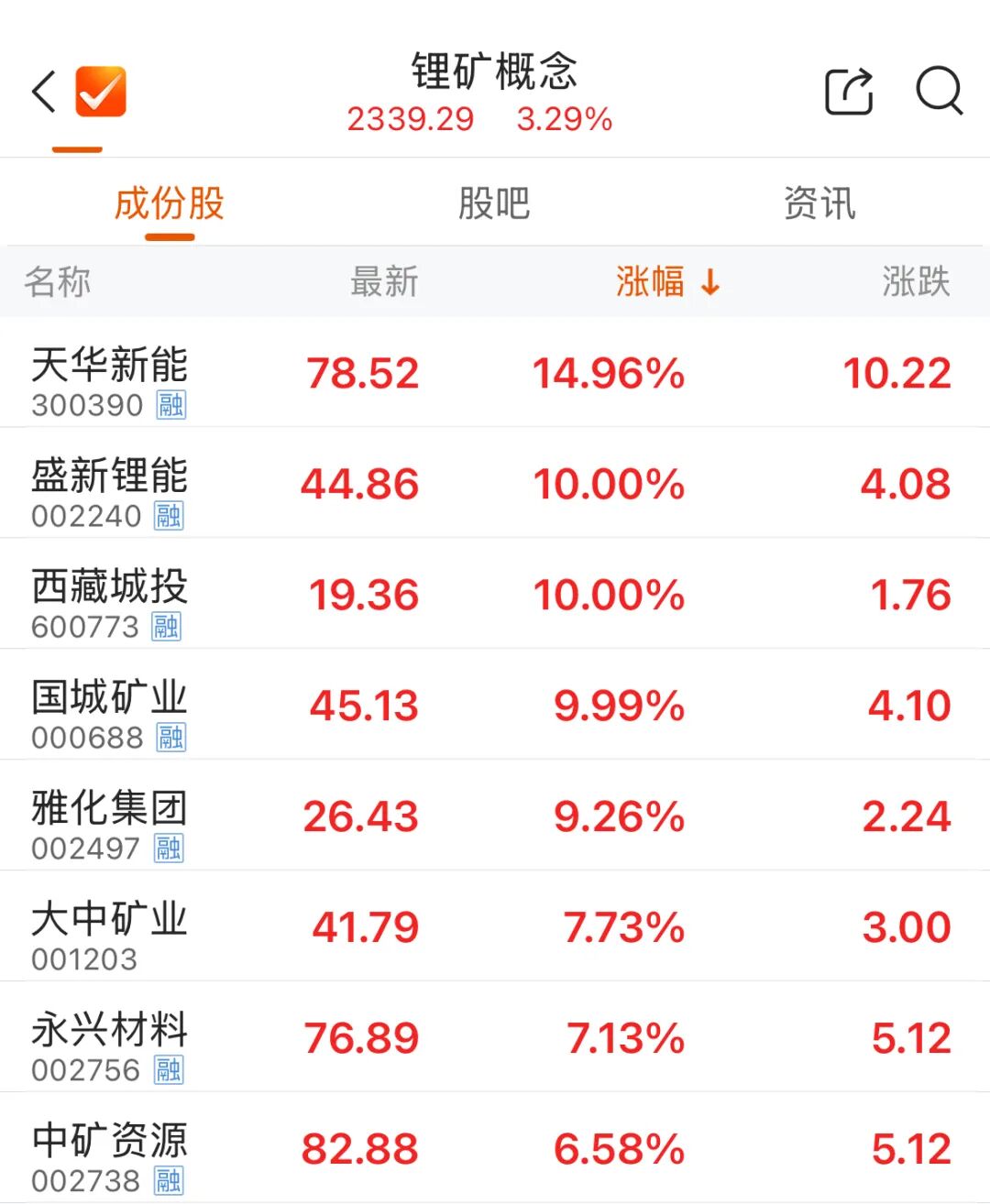Viewport: 990px width, 1204px height.
Task: Switch to the 股吧 tab
Action: click(x=494, y=203)
